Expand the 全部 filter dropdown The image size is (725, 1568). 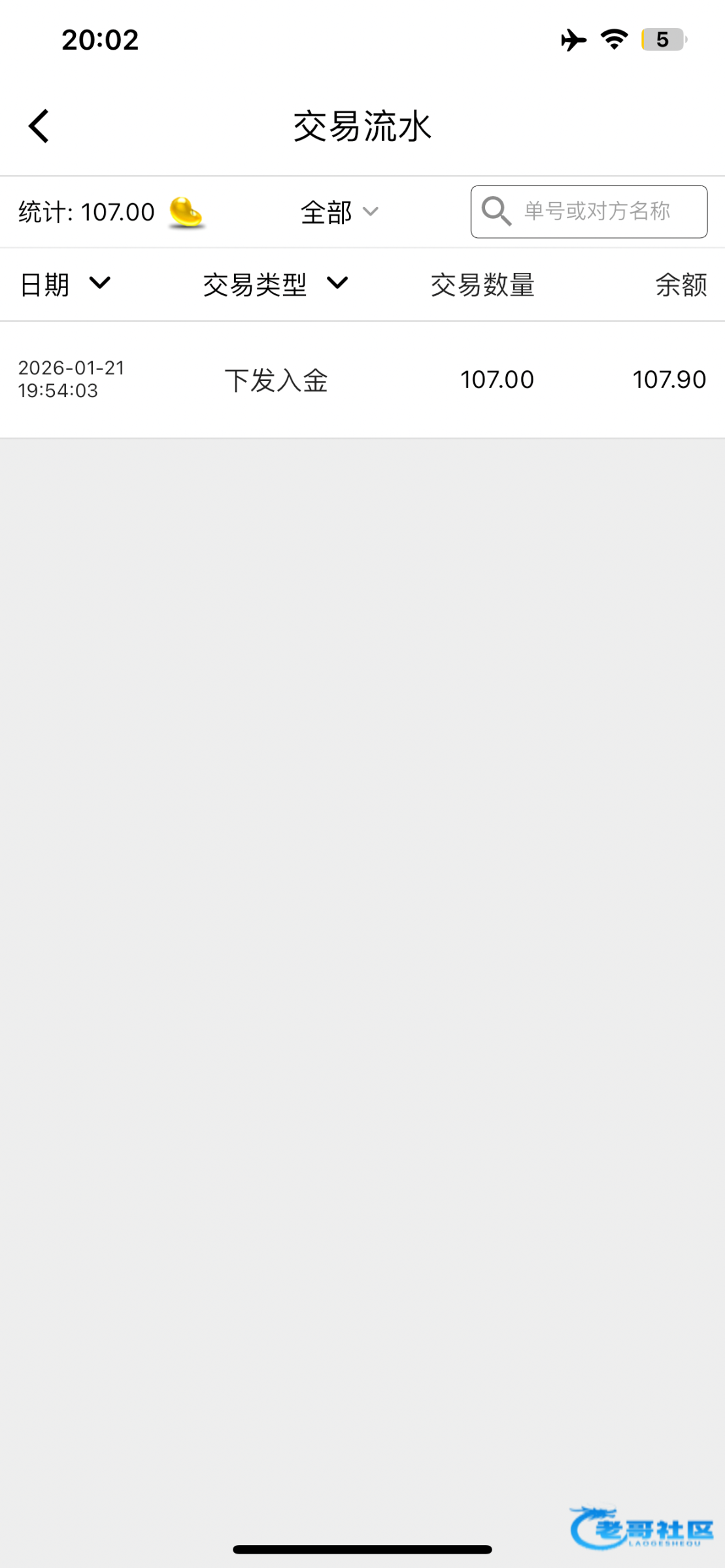tap(339, 212)
